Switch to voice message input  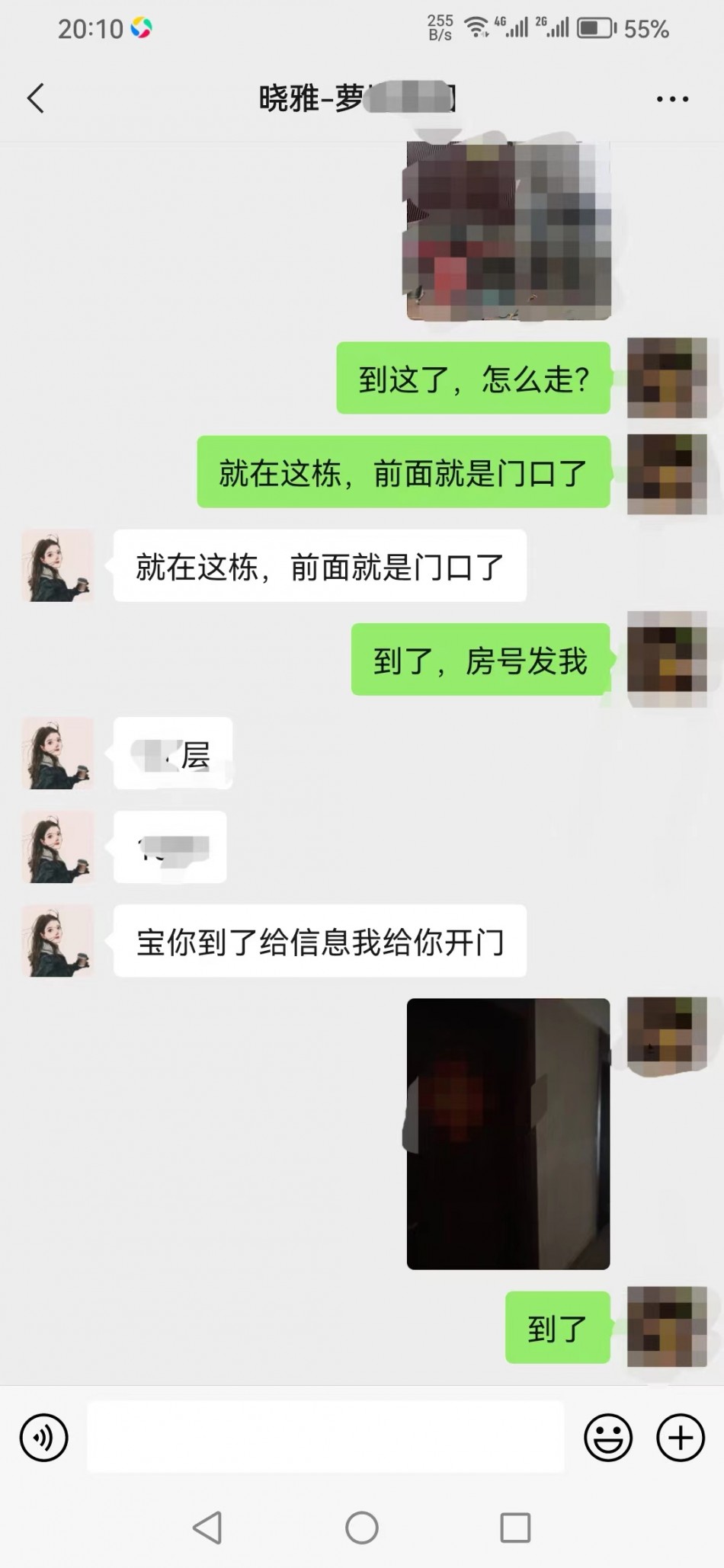click(x=43, y=1438)
